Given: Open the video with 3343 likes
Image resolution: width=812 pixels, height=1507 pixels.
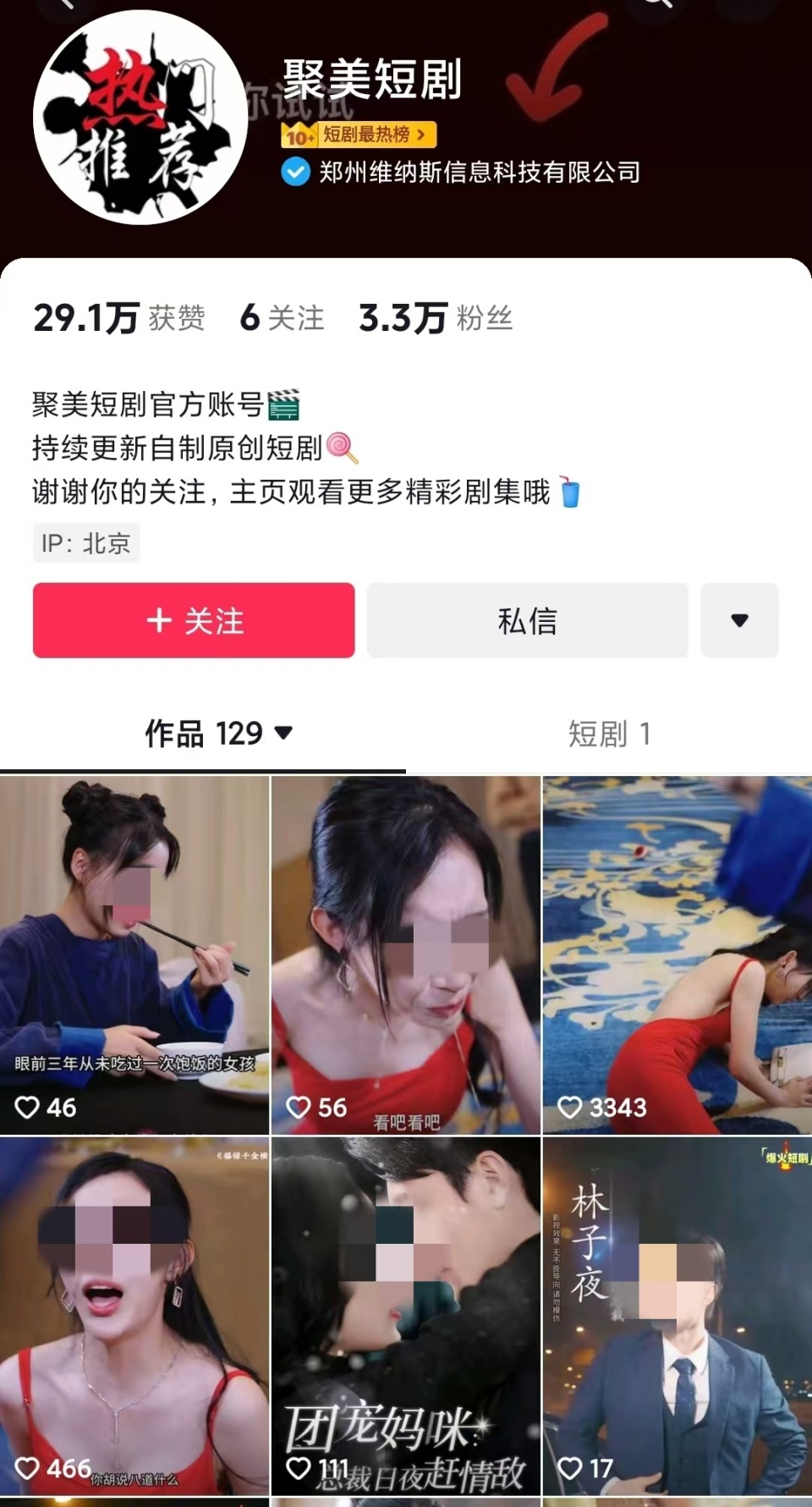Looking at the screenshot, I should [x=677, y=954].
